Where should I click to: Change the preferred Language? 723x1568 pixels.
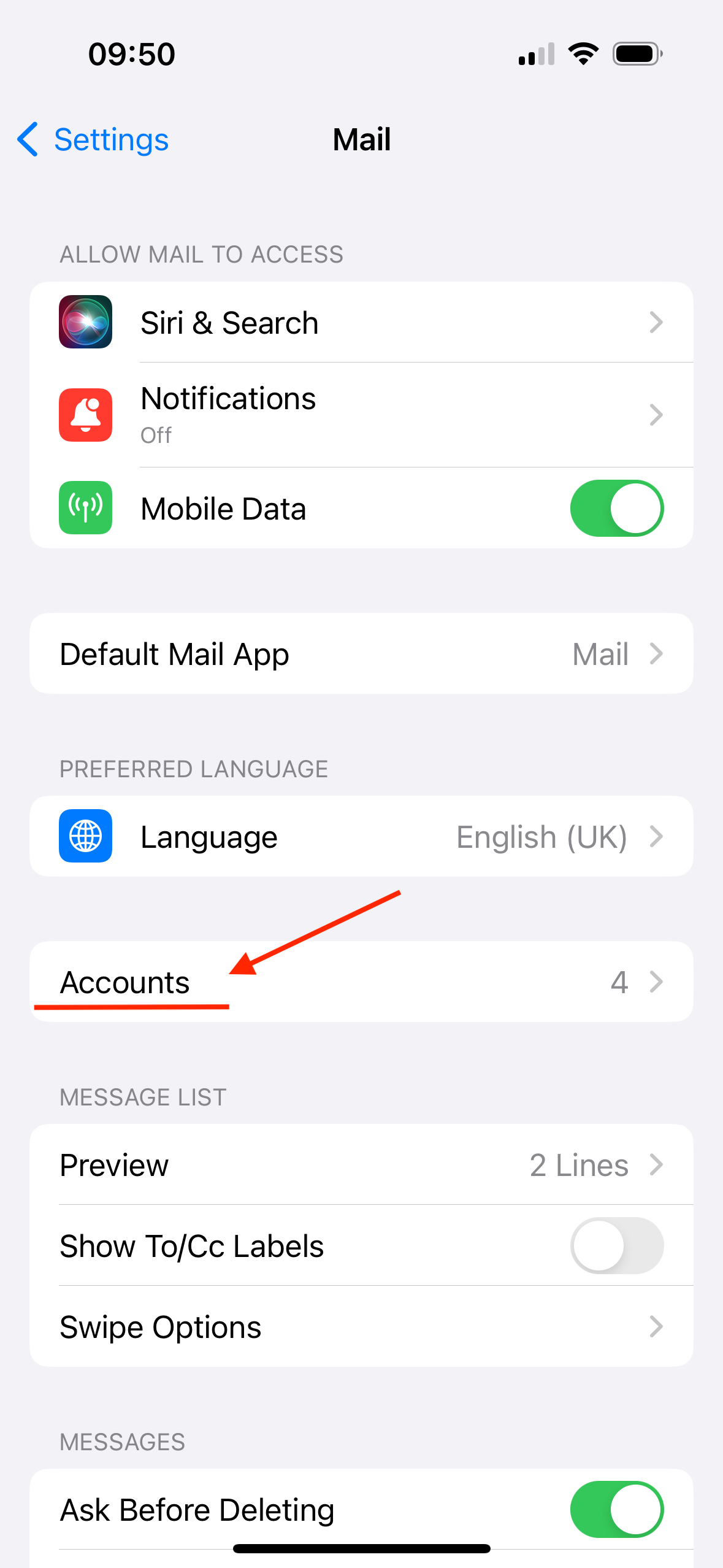coord(361,837)
